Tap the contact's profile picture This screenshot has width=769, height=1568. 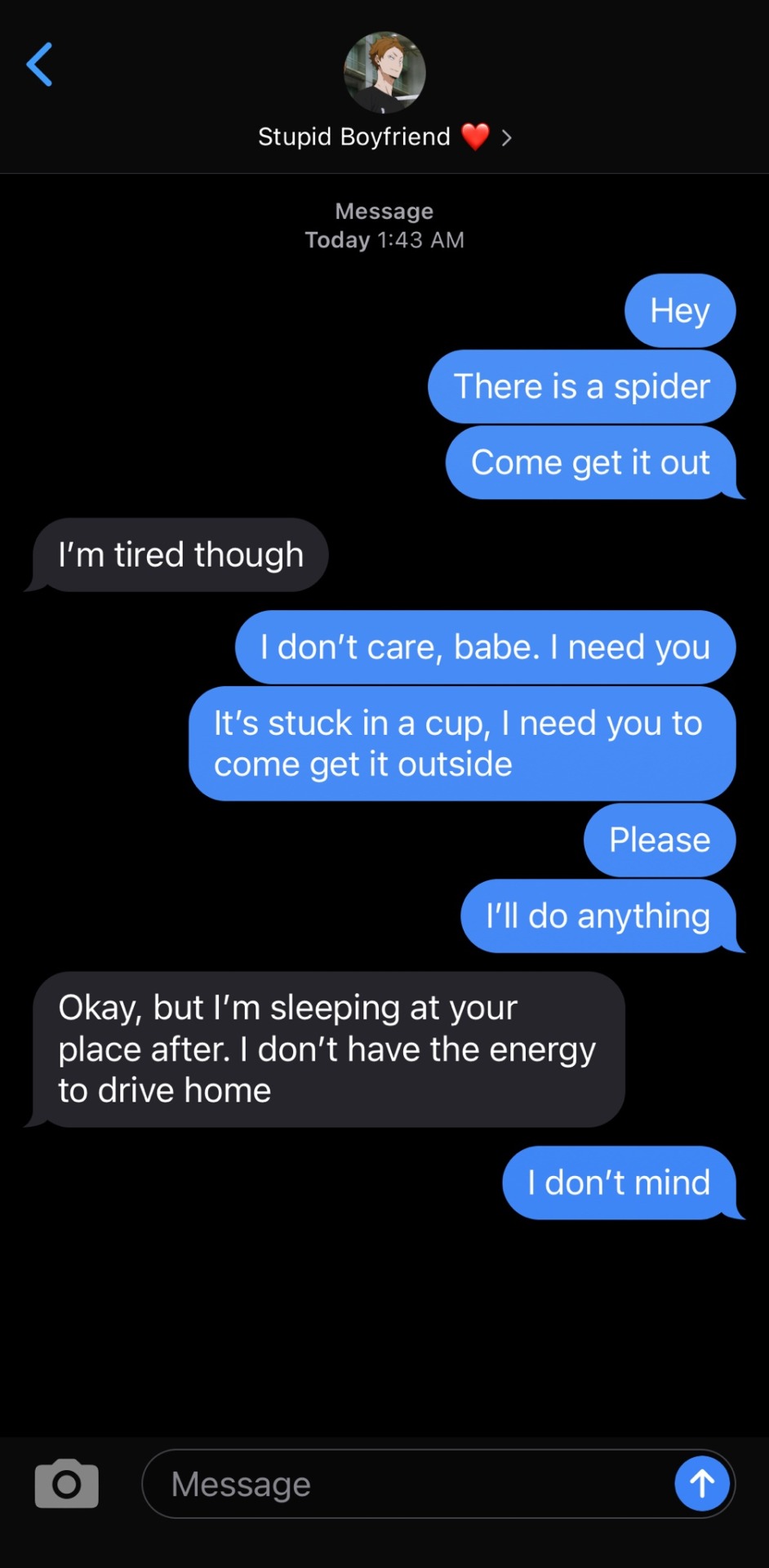[384, 73]
